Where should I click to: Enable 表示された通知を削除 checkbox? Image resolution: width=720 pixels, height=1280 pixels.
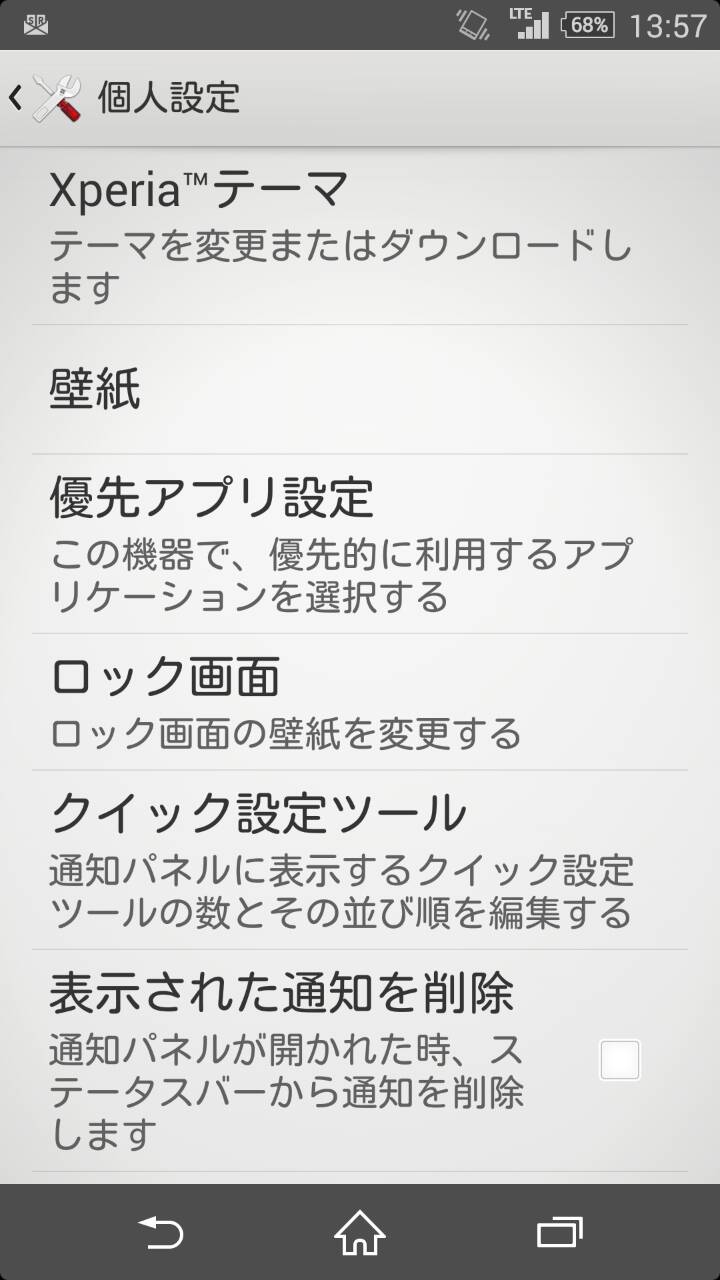[619, 1060]
